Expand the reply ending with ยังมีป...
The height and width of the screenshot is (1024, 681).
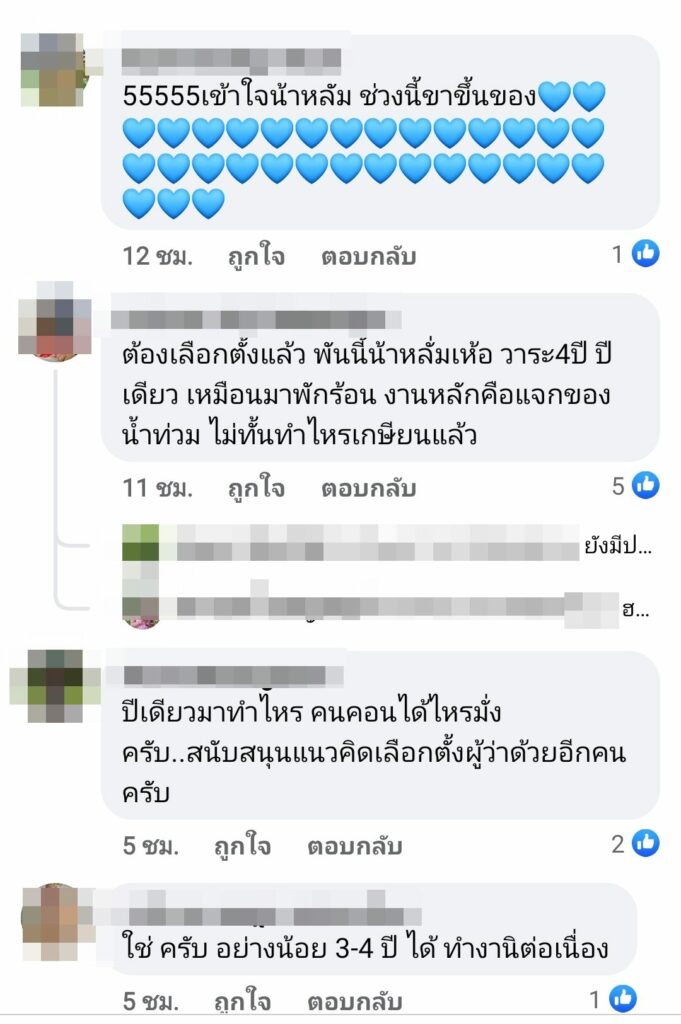point(618,547)
